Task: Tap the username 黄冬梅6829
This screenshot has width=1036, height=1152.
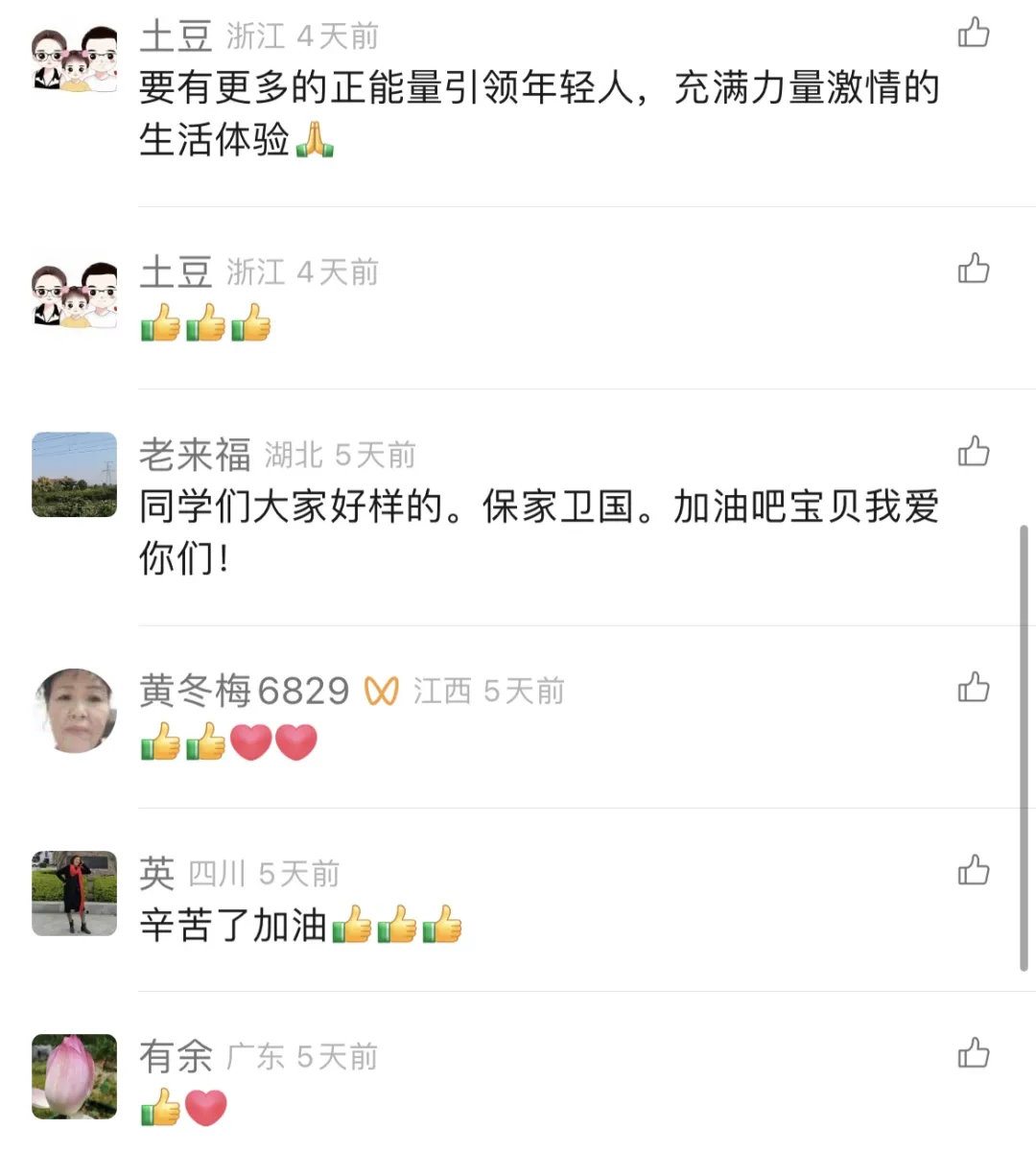Action: tap(245, 691)
